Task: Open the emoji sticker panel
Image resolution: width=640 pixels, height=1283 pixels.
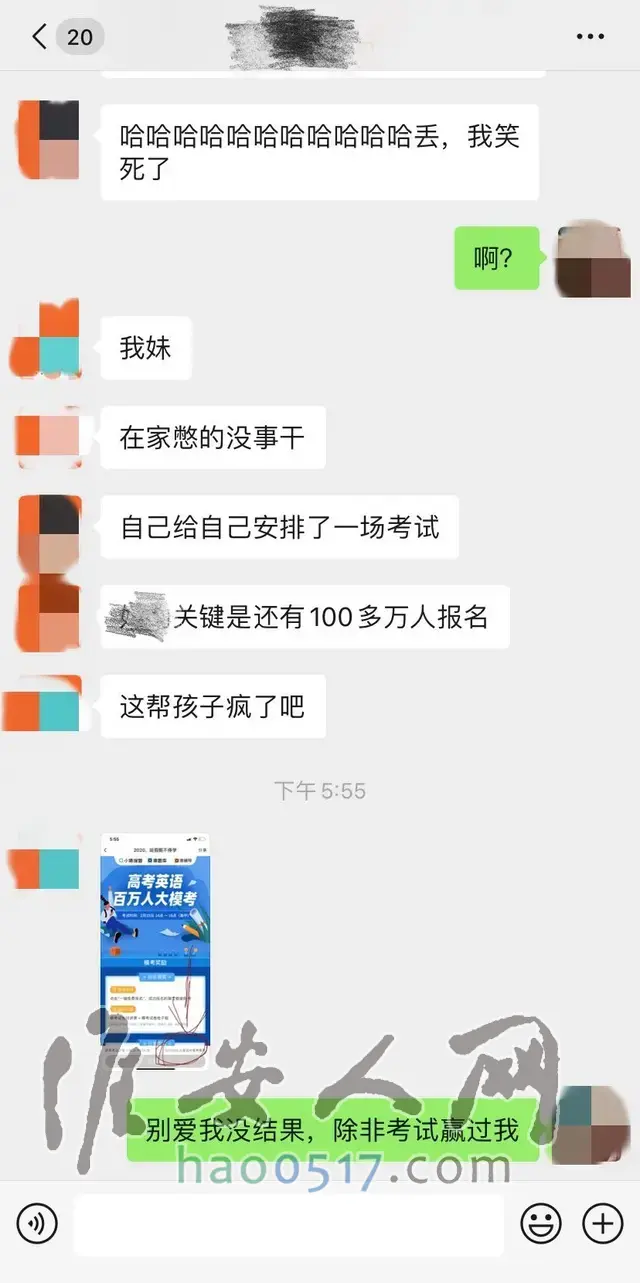Action: click(541, 1224)
